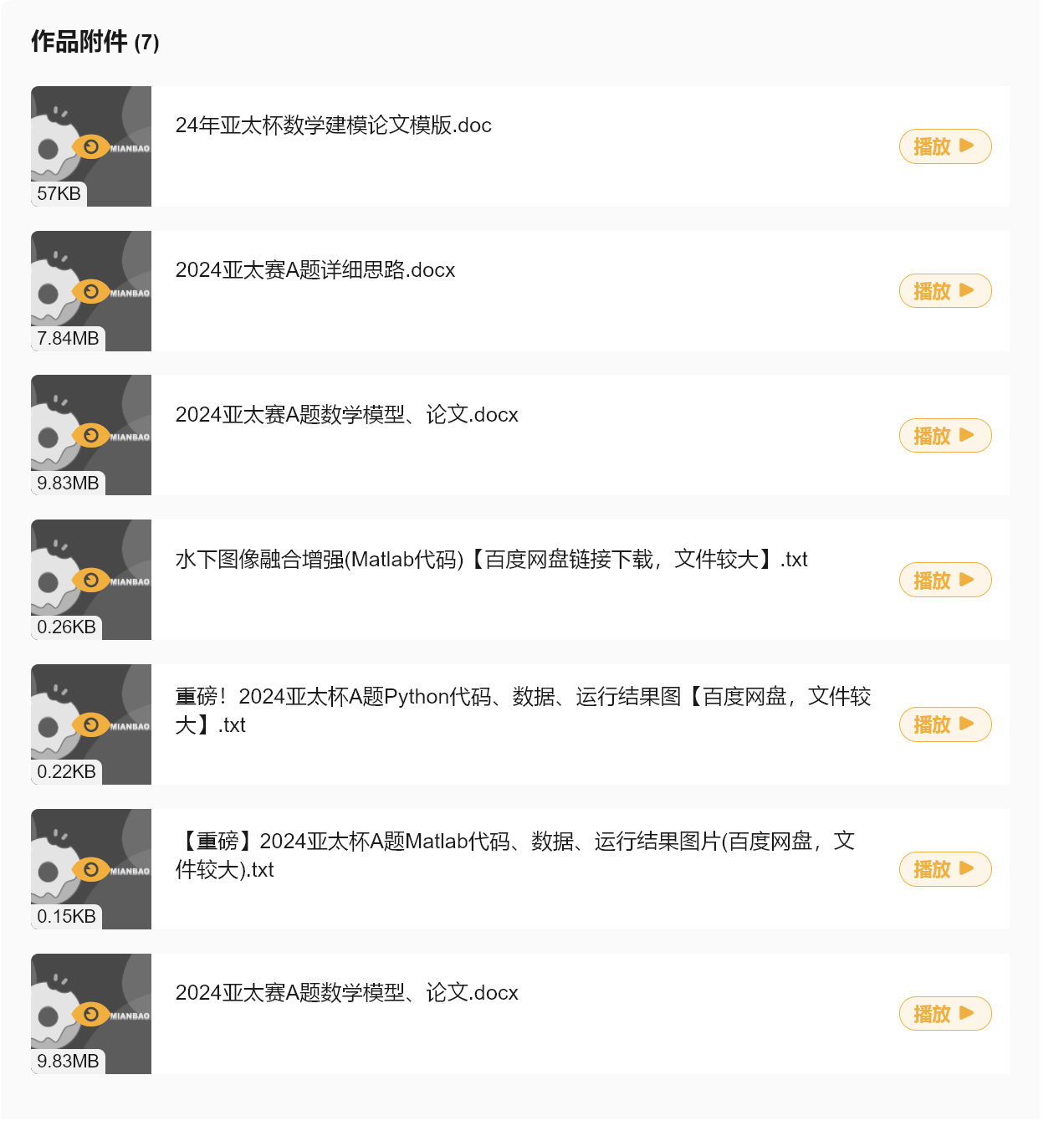1064x1126 pixels.
Task: Open the 0.15KB attachment thumbnail
Action: coord(91,869)
